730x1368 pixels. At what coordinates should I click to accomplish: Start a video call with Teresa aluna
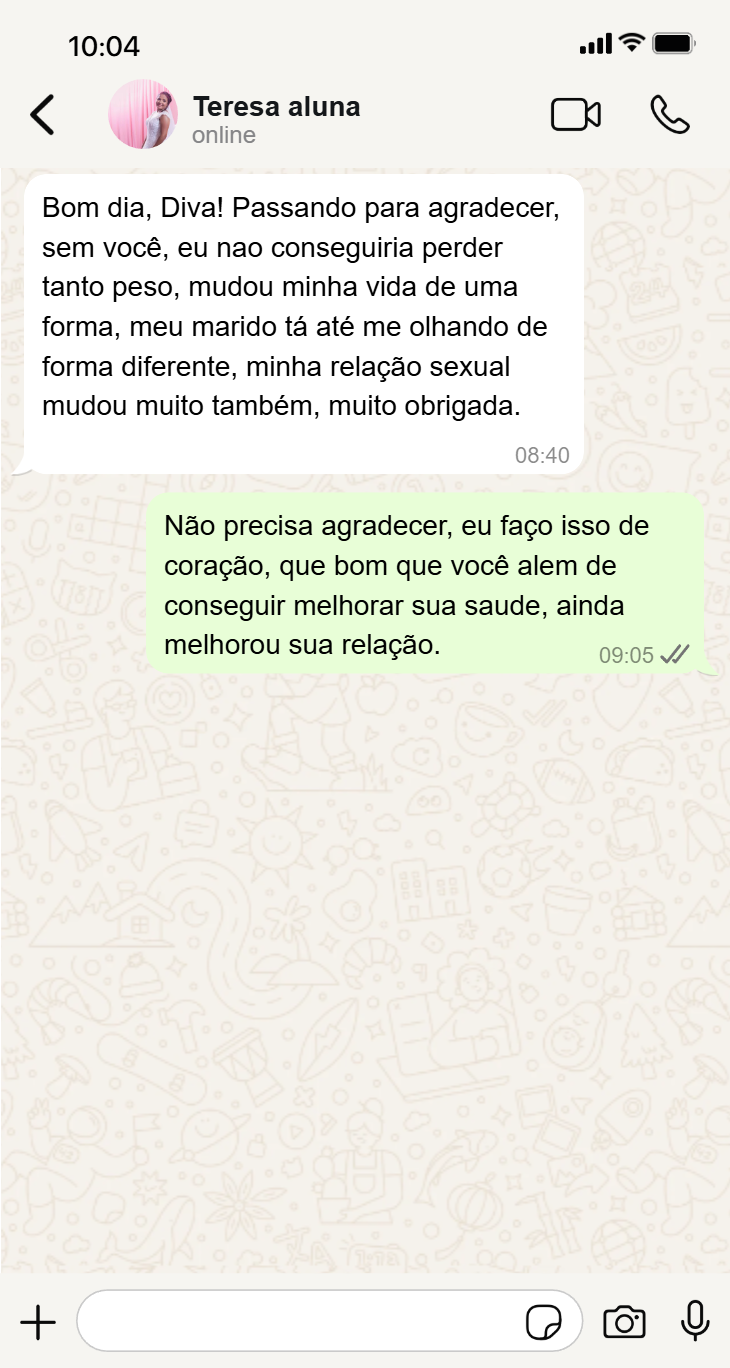click(x=576, y=115)
